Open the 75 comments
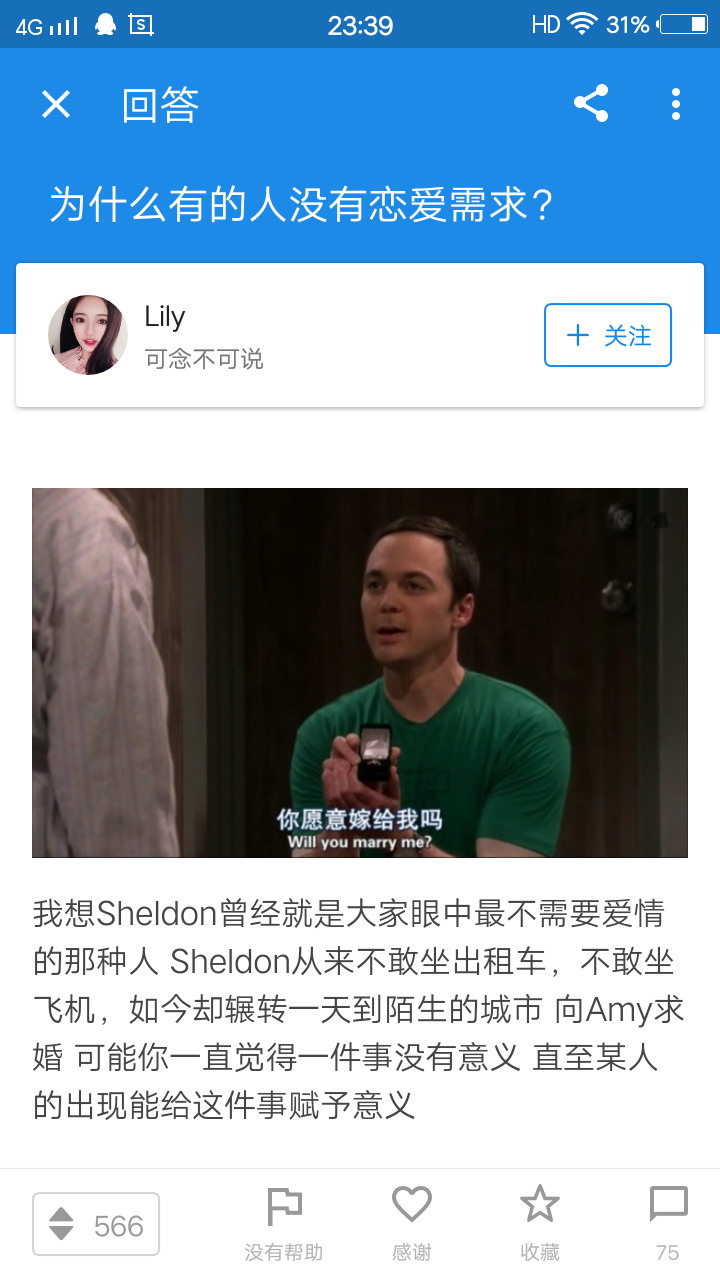720x1280 pixels. (668, 1224)
